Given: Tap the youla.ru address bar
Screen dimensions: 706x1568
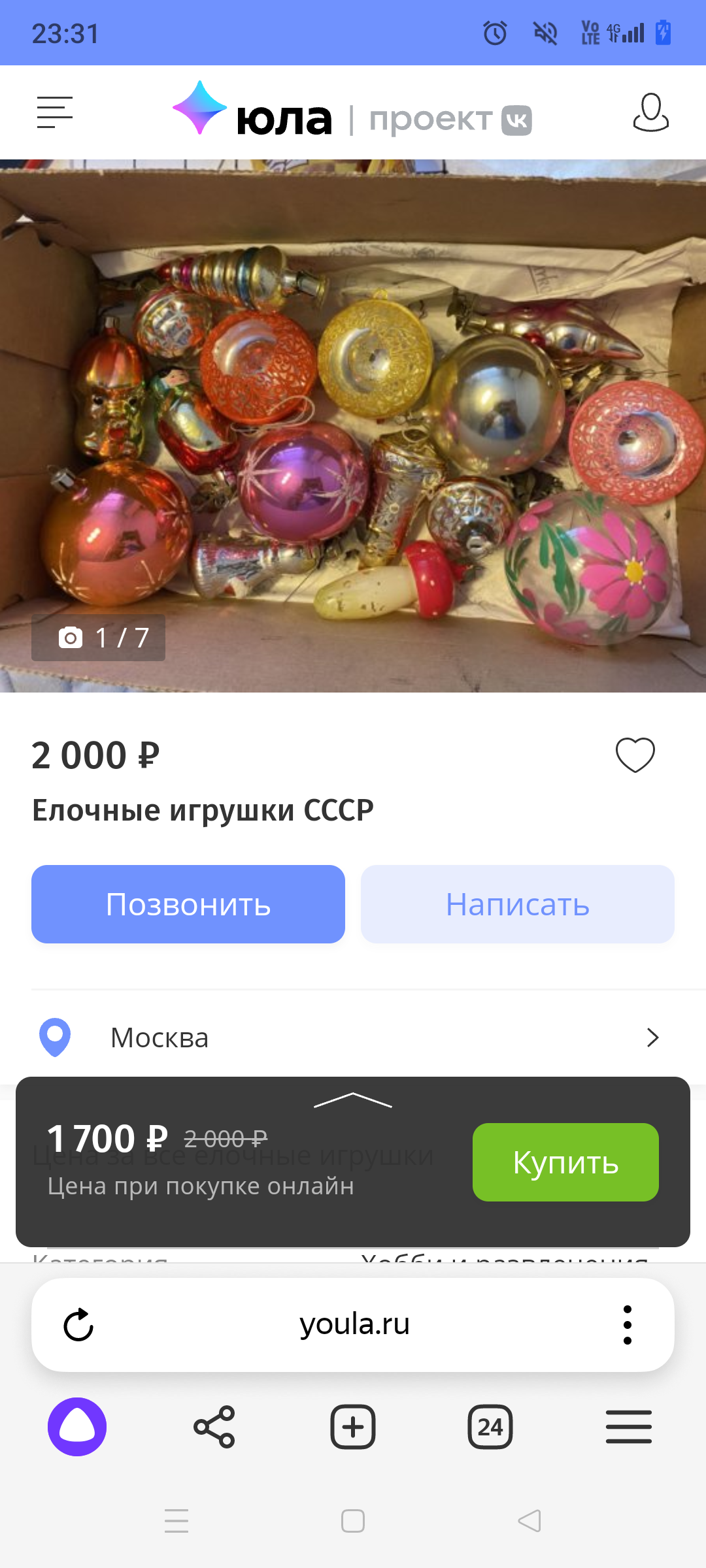Looking at the screenshot, I should coord(354,1325).
